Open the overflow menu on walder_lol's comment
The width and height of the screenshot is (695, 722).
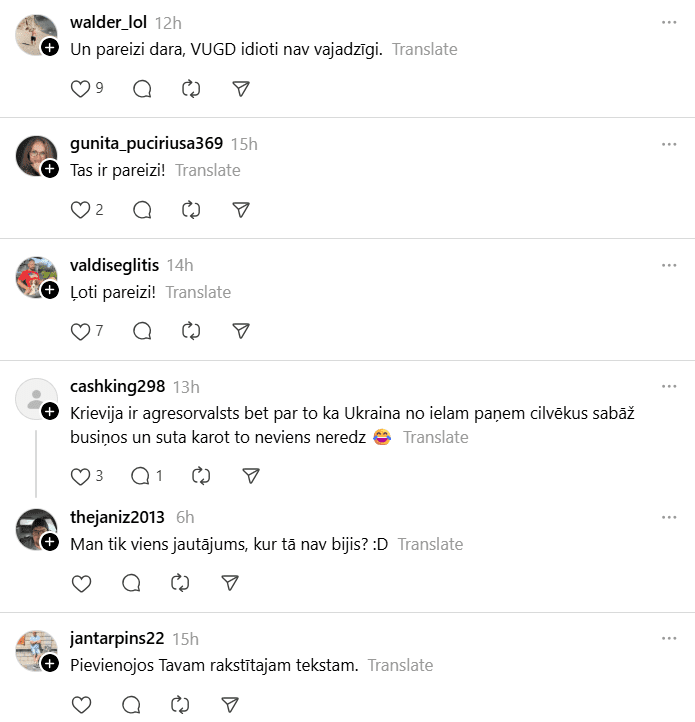point(669,22)
